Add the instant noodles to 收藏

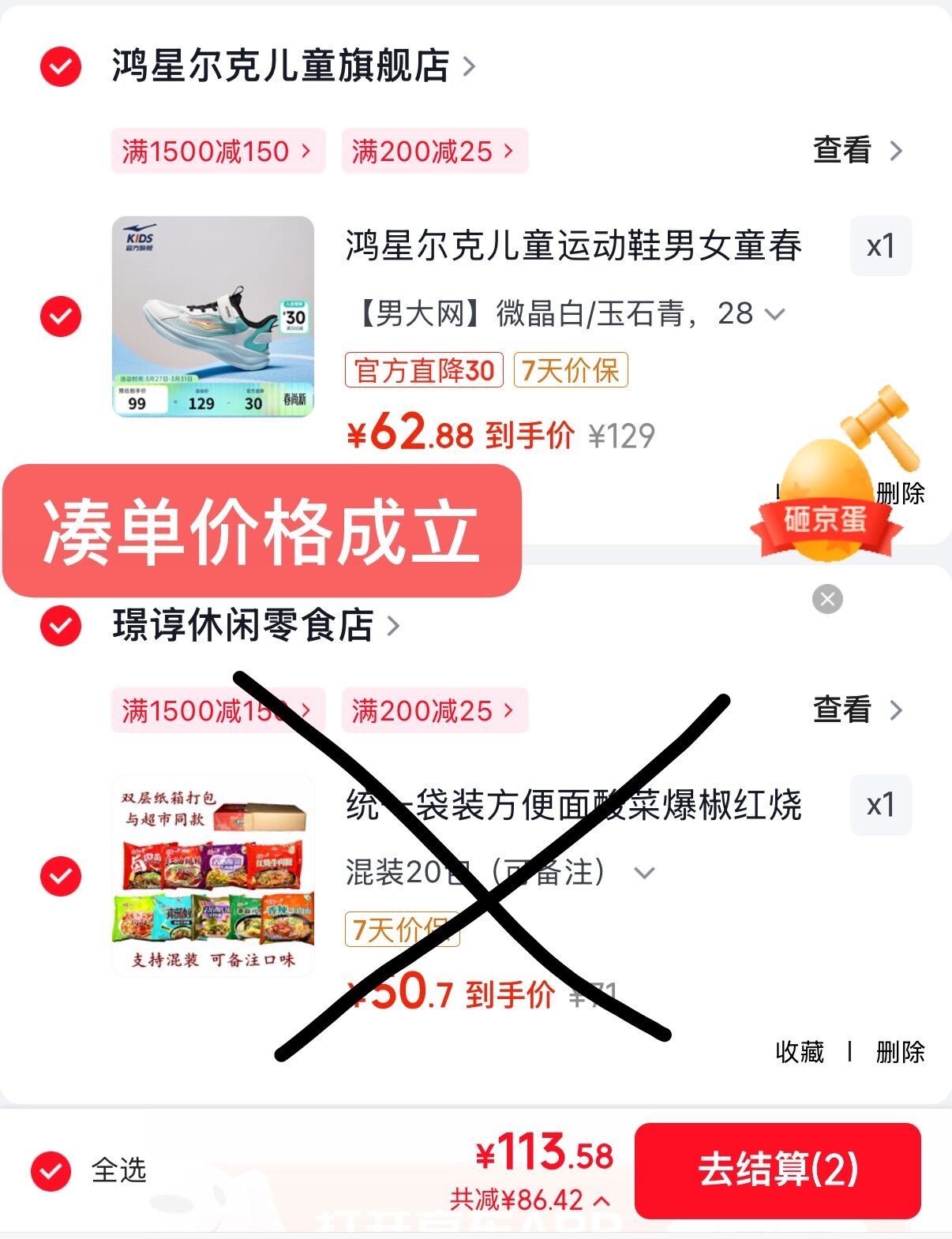point(799,1052)
